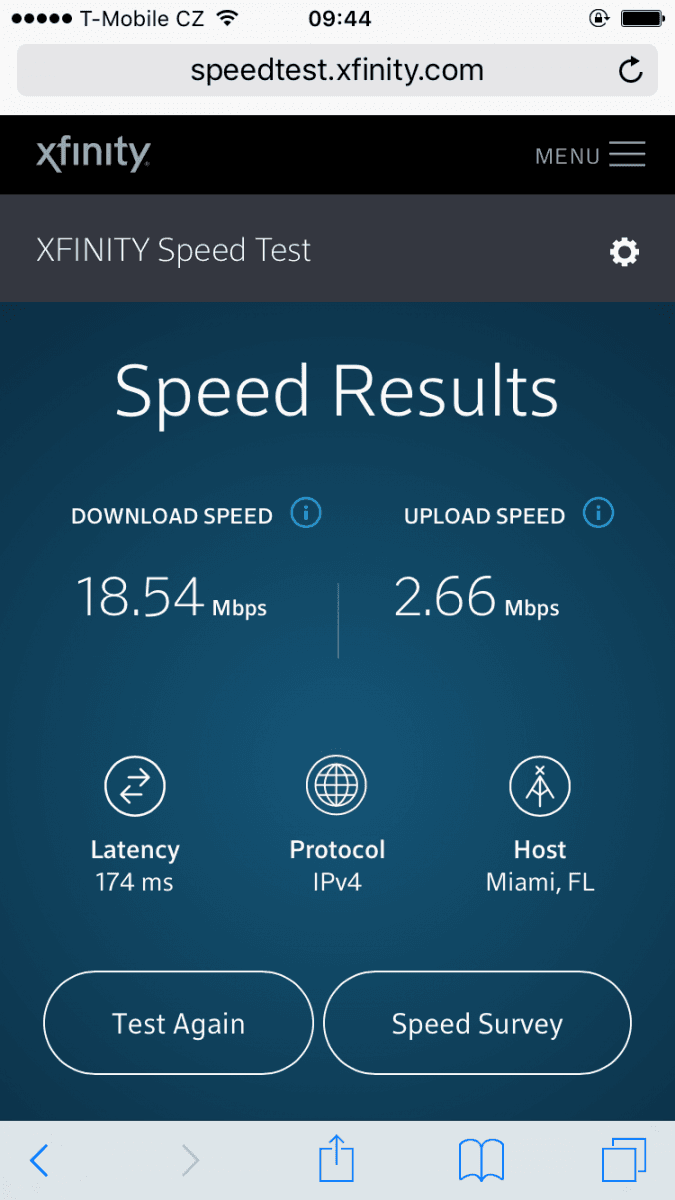Run the speed test again

178,1024
